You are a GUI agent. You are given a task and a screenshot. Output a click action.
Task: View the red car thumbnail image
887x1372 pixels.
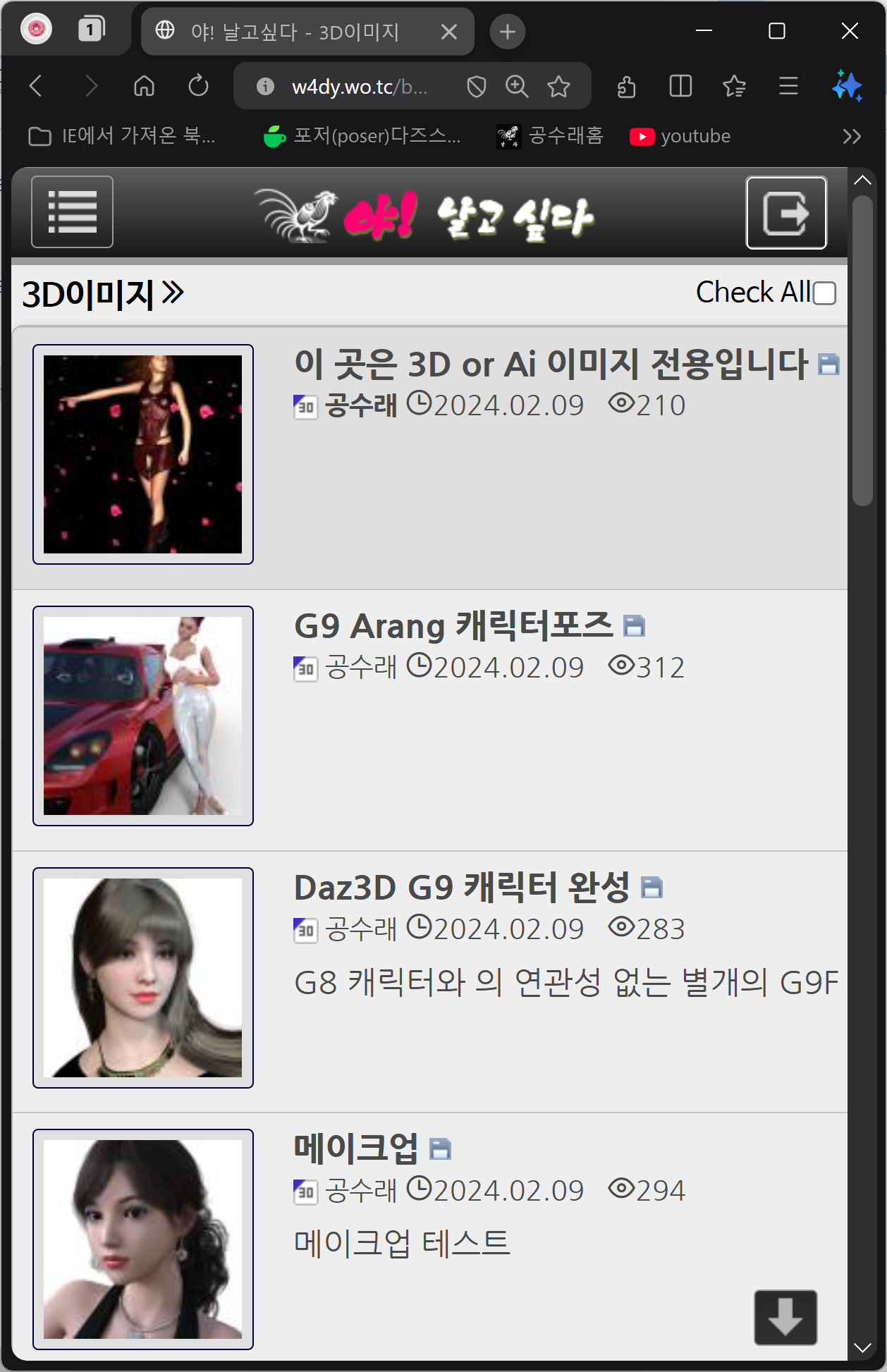[x=143, y=716]
